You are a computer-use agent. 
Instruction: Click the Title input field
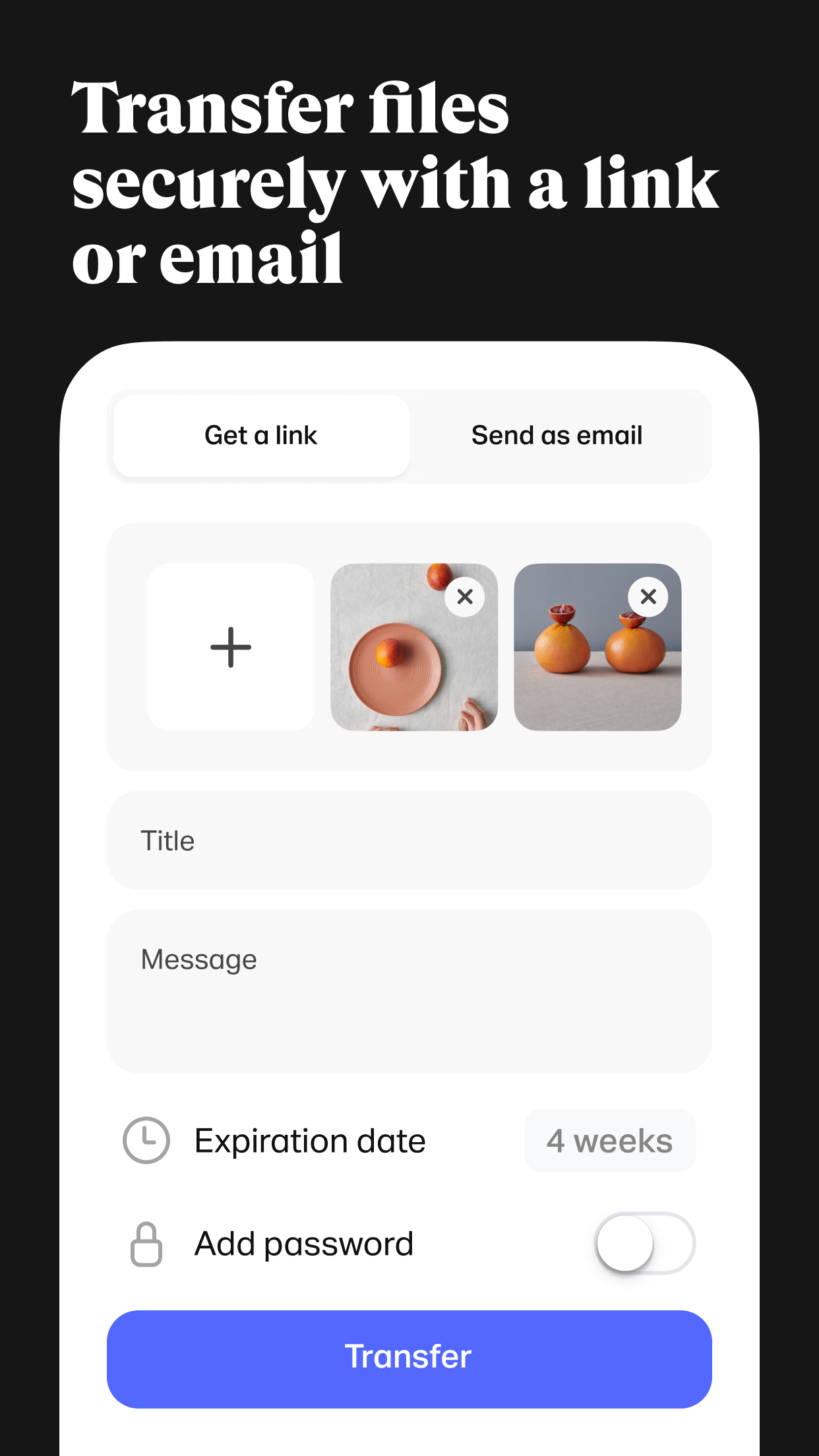pyautogui.click(x=409, y=840)
